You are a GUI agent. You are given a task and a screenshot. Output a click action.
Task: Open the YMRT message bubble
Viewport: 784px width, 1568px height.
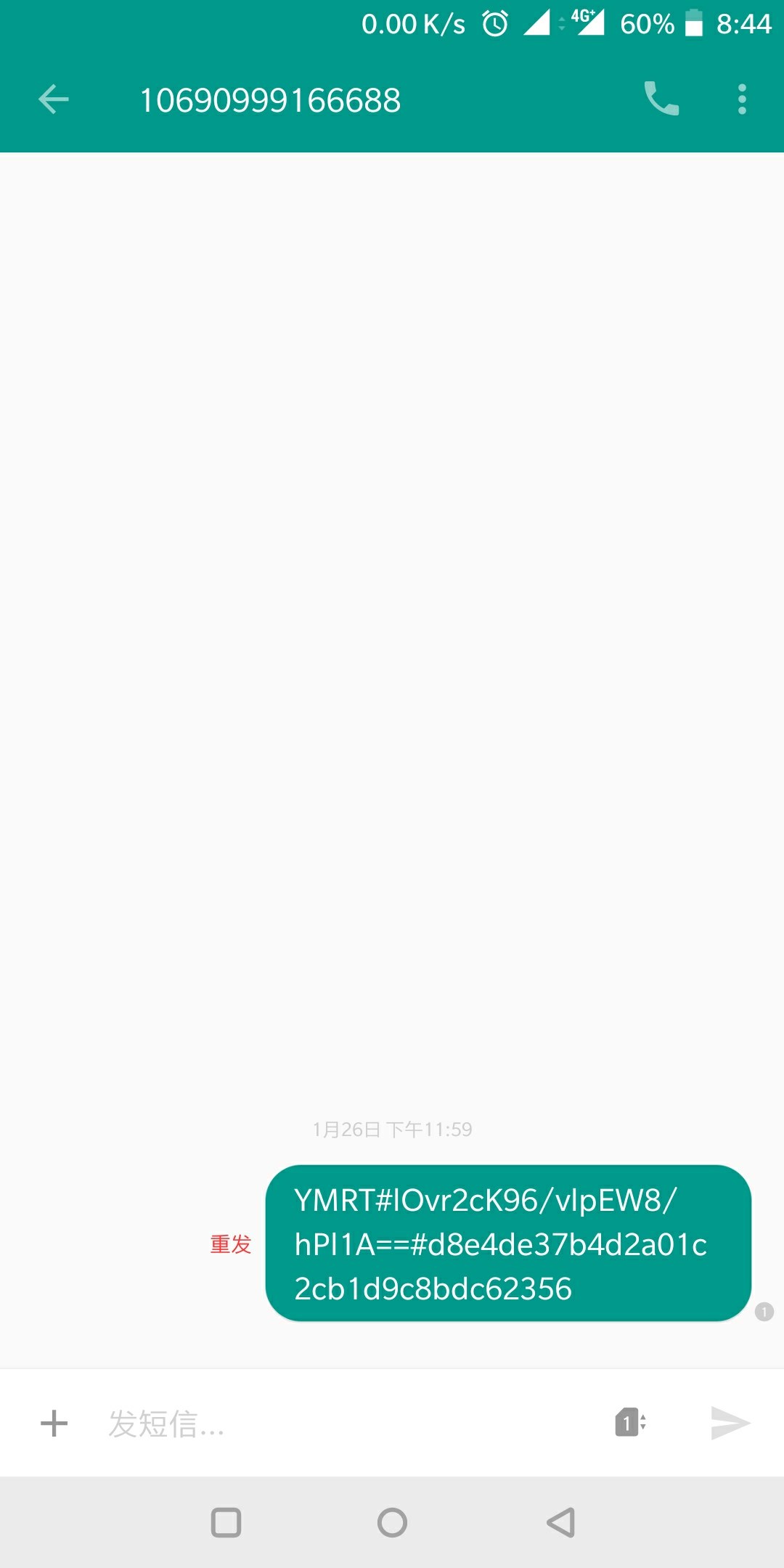click(508, 1244)
